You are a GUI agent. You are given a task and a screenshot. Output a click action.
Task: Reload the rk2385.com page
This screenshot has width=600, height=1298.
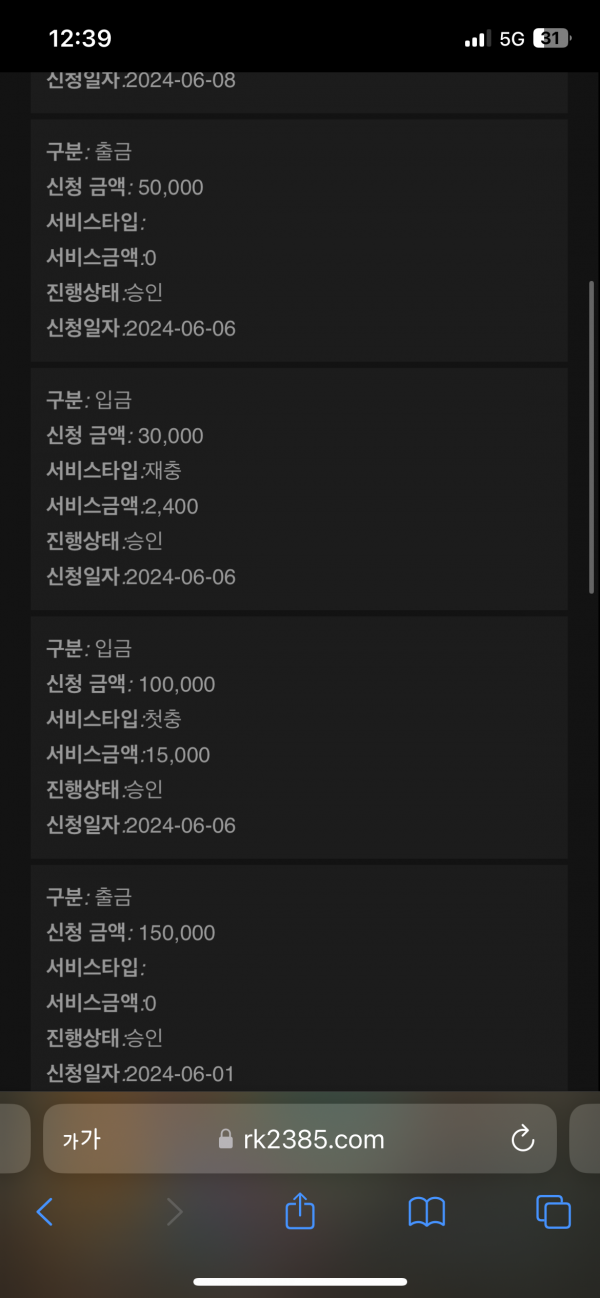click(523, 1138)
